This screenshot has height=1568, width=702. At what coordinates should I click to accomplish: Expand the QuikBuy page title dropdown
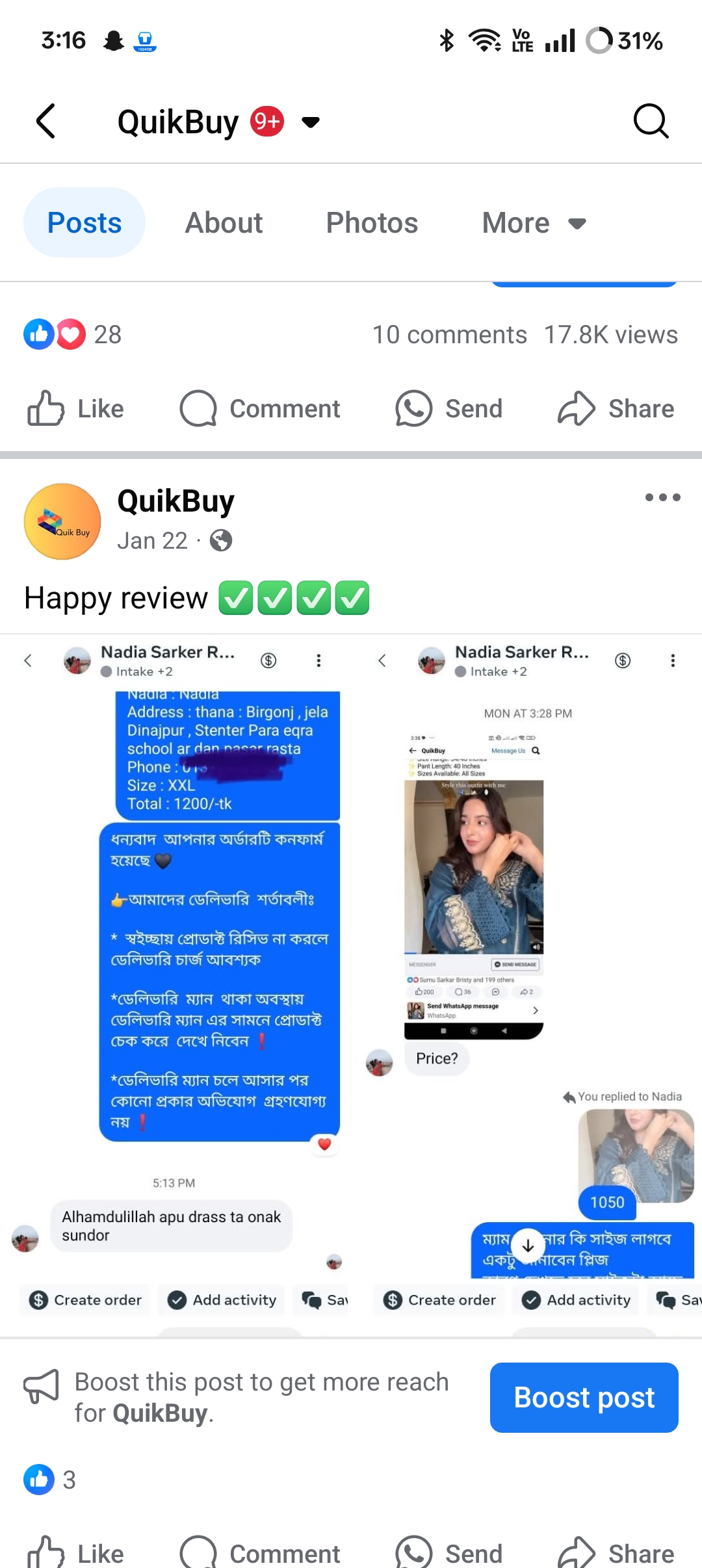[311, 122]
